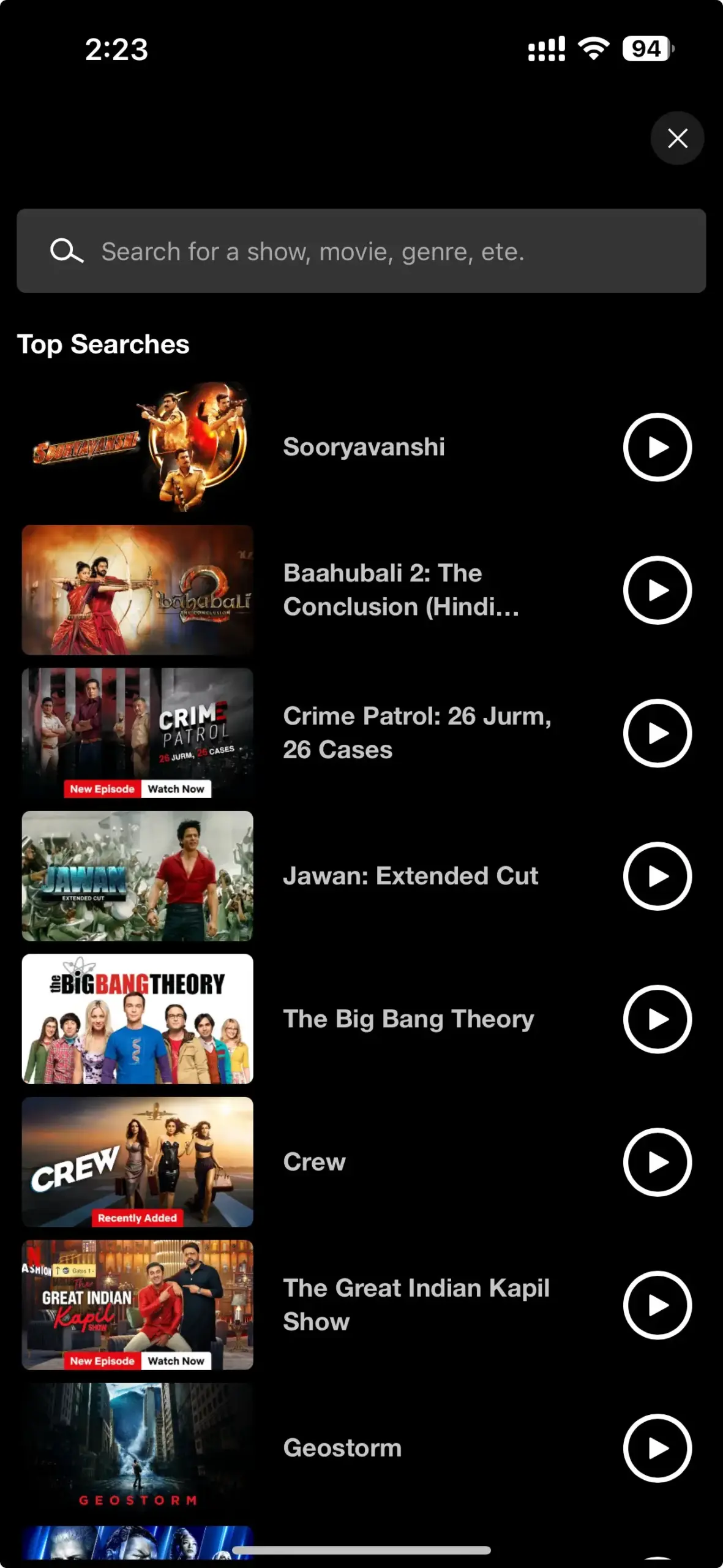Open The Big Bang Theory thumbnail

138,1019
